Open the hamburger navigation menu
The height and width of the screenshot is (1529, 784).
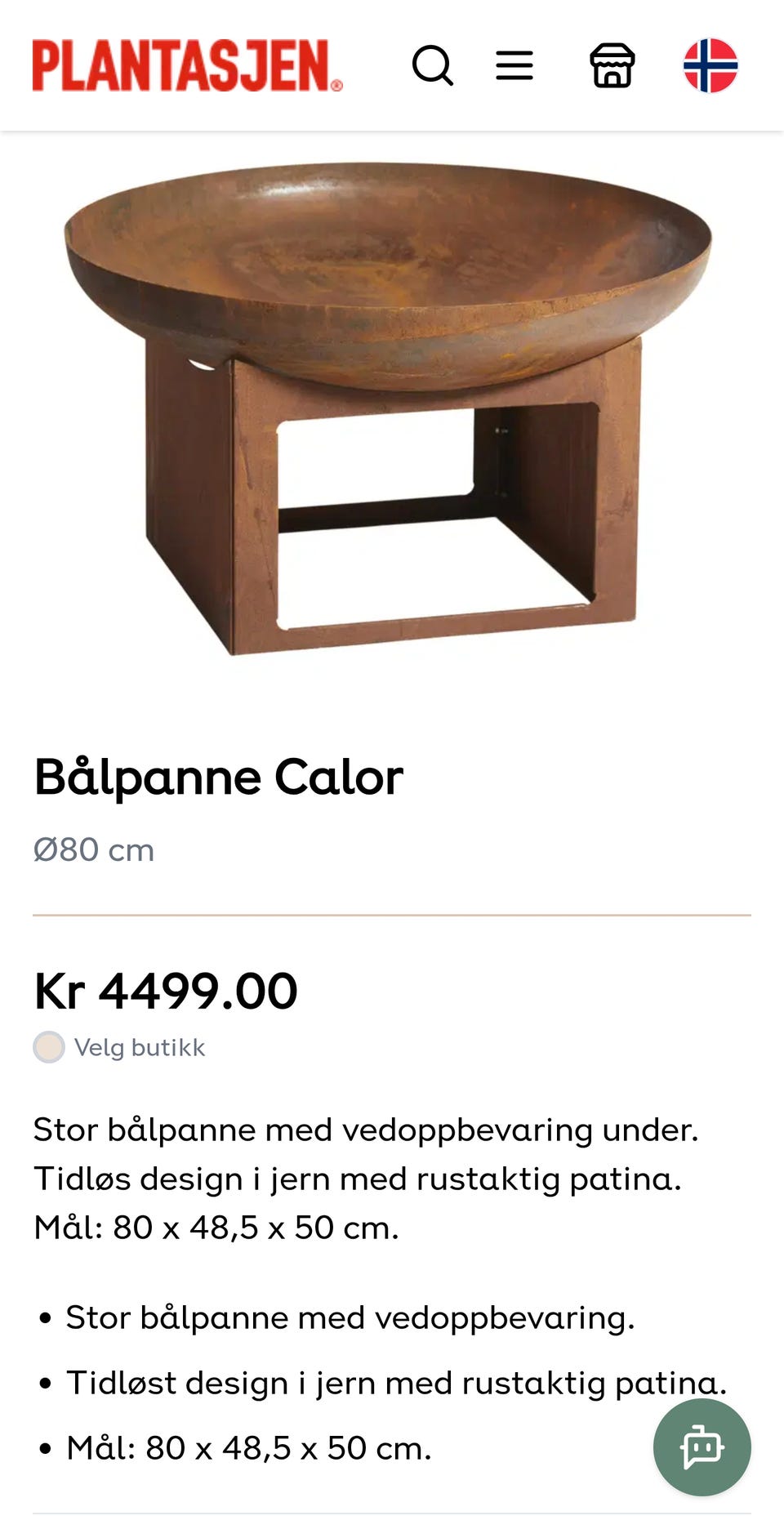514,67
